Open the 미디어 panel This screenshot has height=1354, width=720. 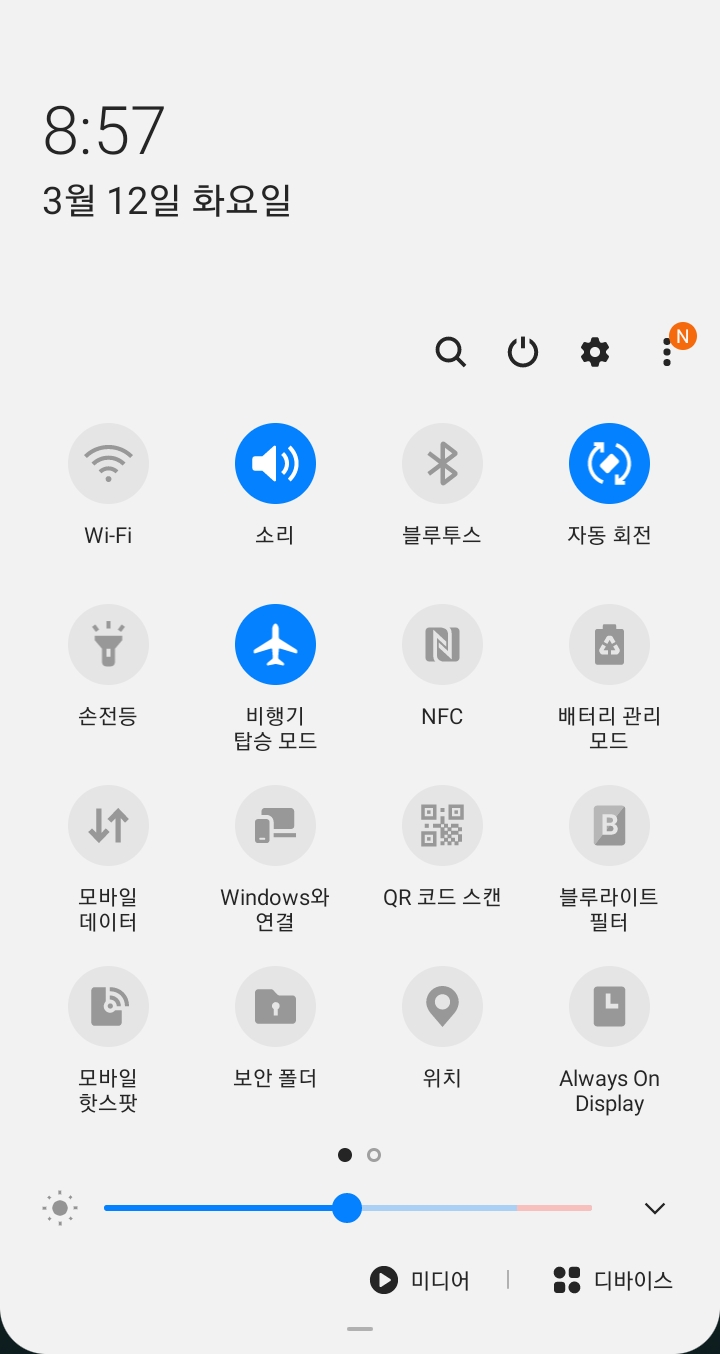[420, 1280]
